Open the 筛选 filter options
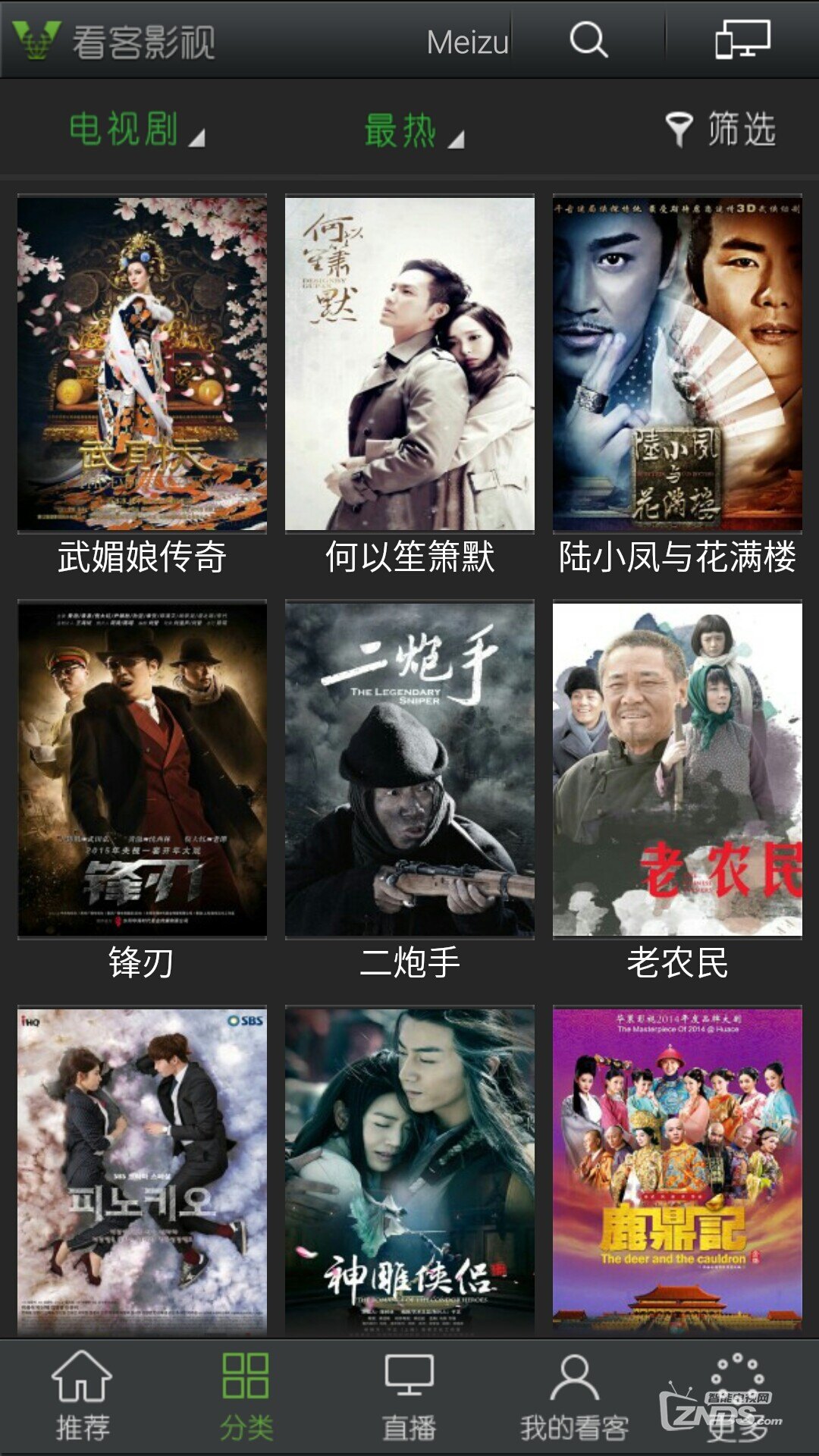The height and width of the screenshot is (1456, 819). tap(720, 129)
